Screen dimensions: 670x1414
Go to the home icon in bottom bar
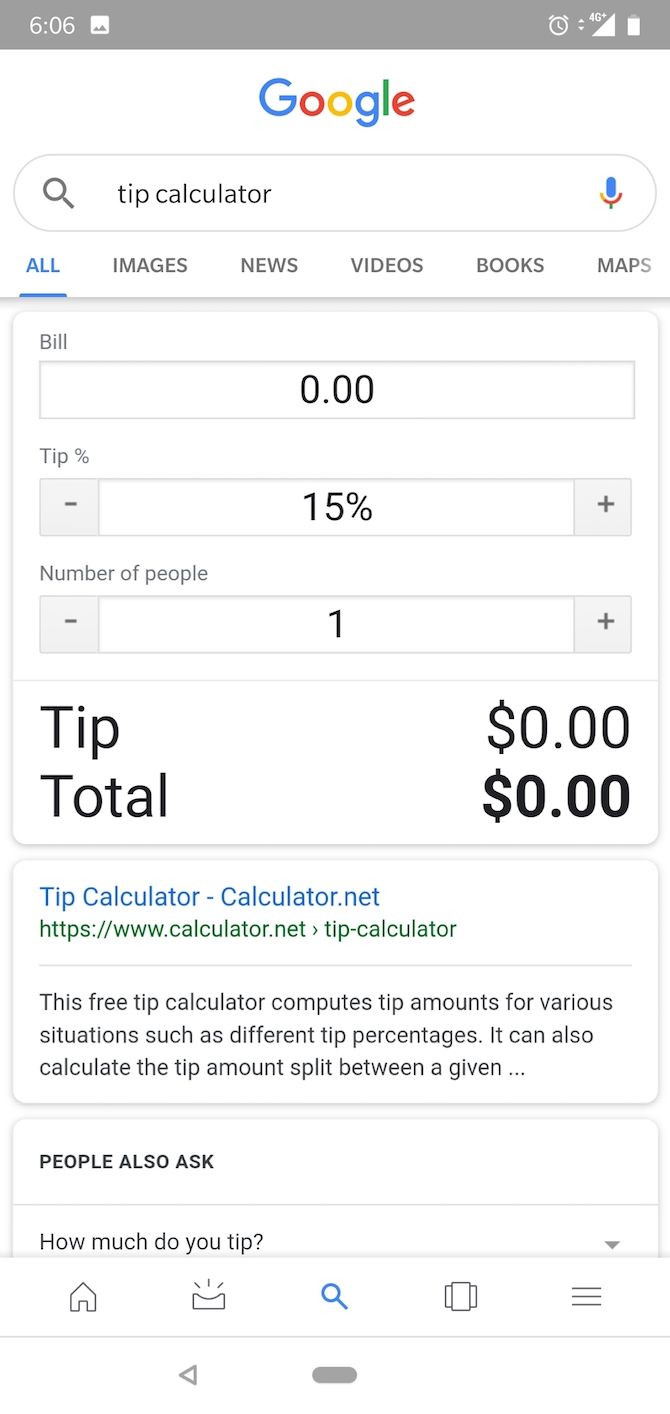pos(83,1297)
